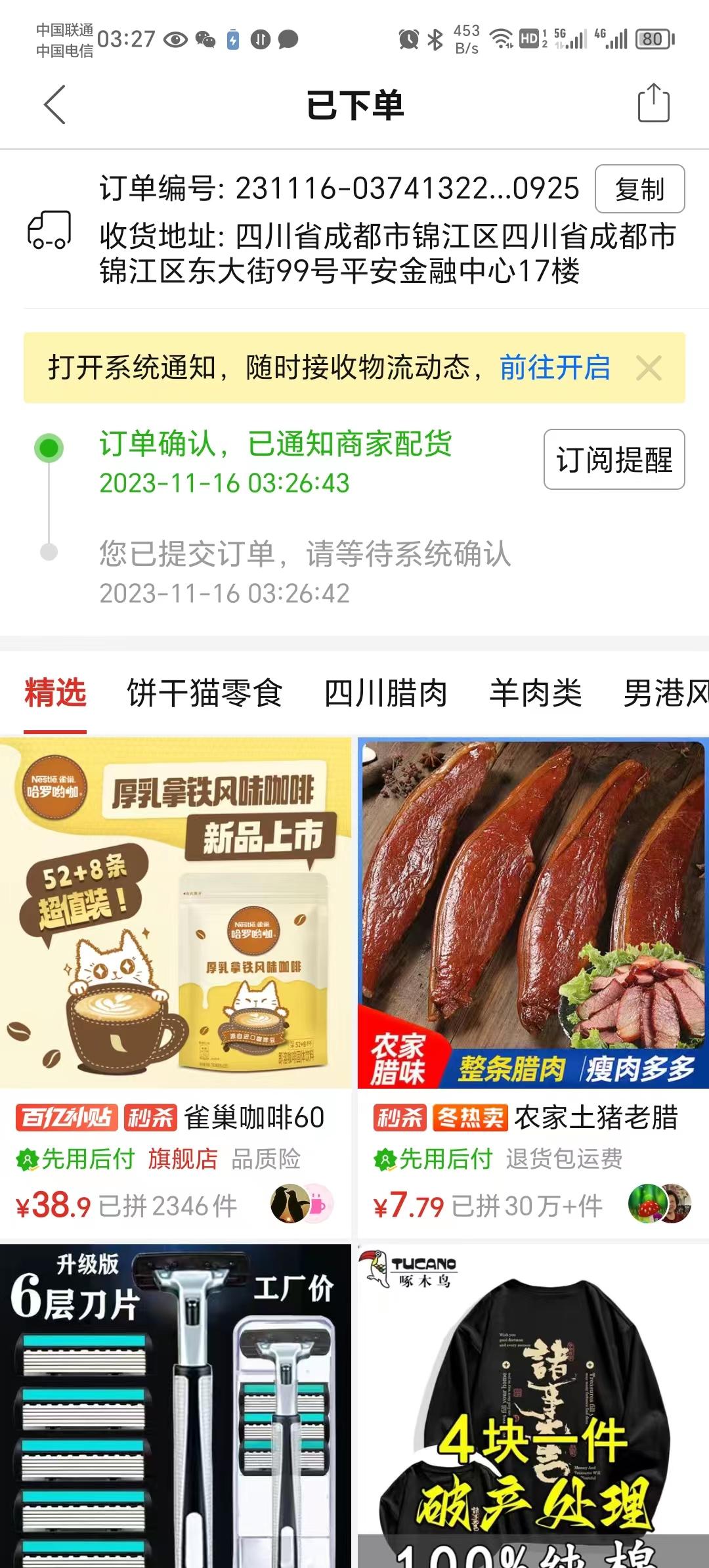709x1568 pixels.
Task: View the TUCANO 啄木鸟 shirt product
Action: 533,1405
